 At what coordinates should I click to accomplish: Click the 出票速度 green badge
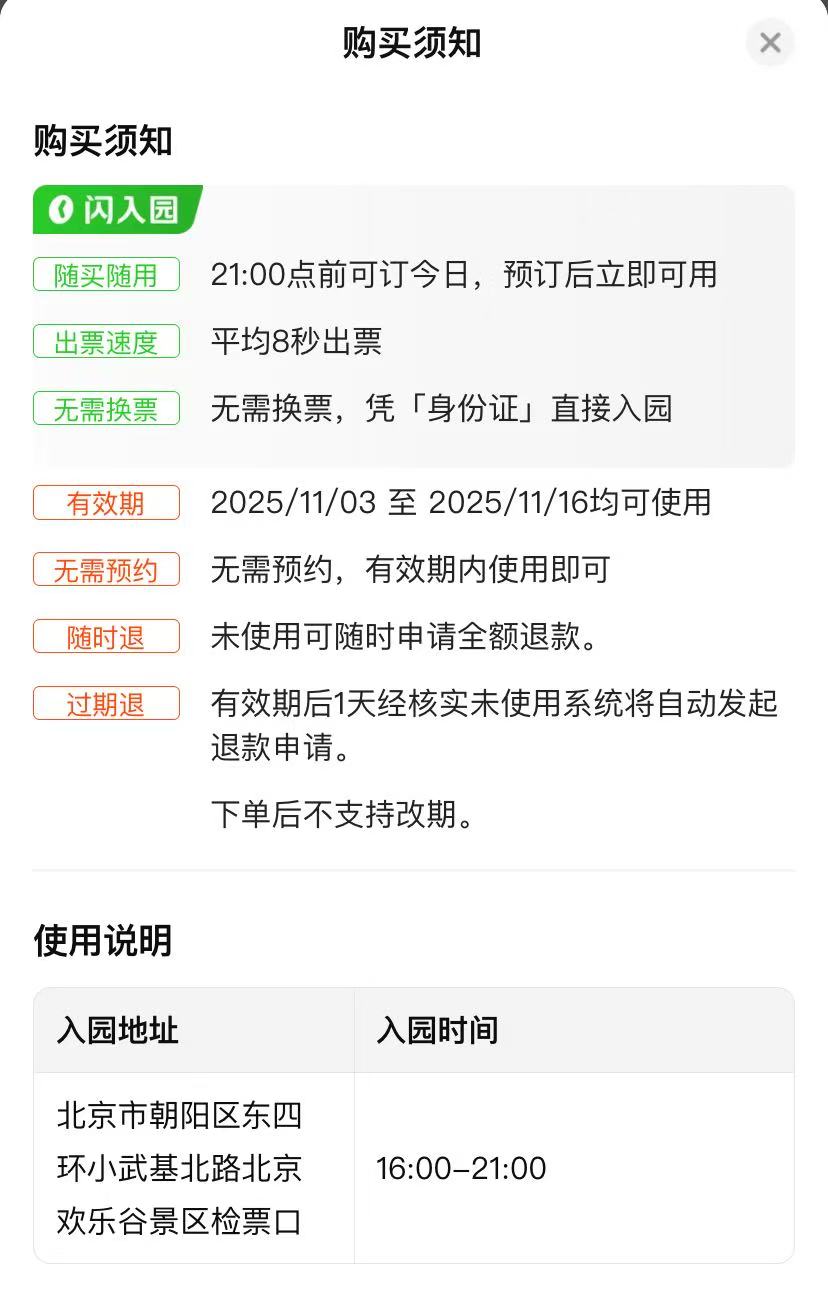pos(106,342)
